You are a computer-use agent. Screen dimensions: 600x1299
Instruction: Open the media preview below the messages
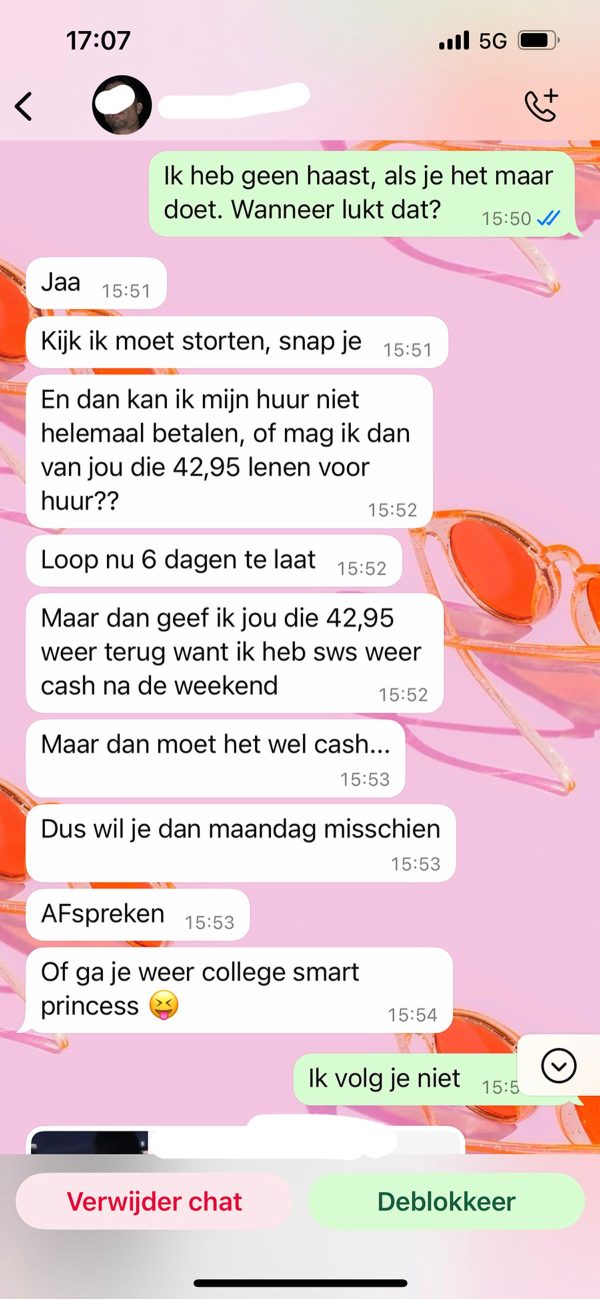pos(90,1140)
